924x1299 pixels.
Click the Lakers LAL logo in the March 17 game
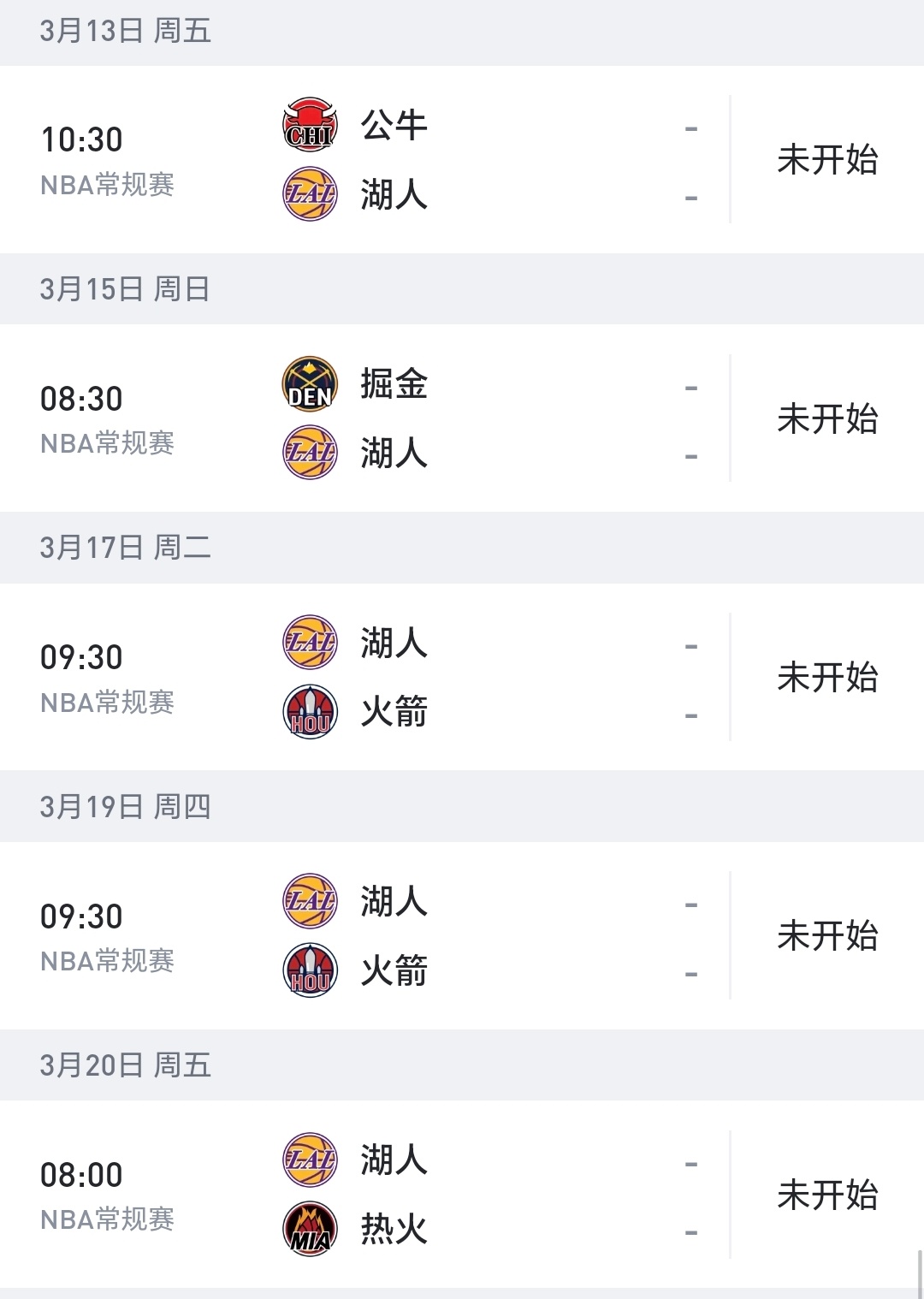point(309,643)
